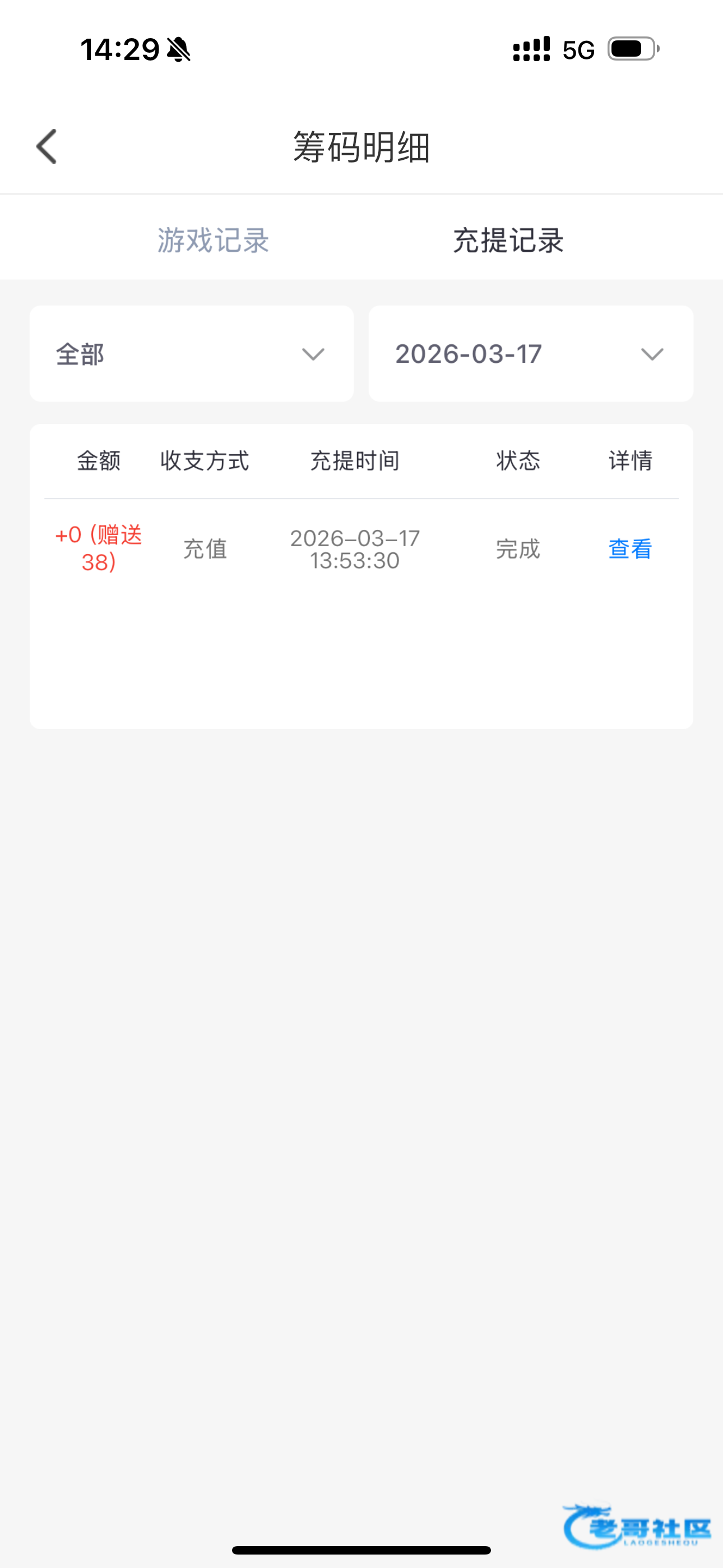Open the 2026-03-17 date picker

coord(531,354)
